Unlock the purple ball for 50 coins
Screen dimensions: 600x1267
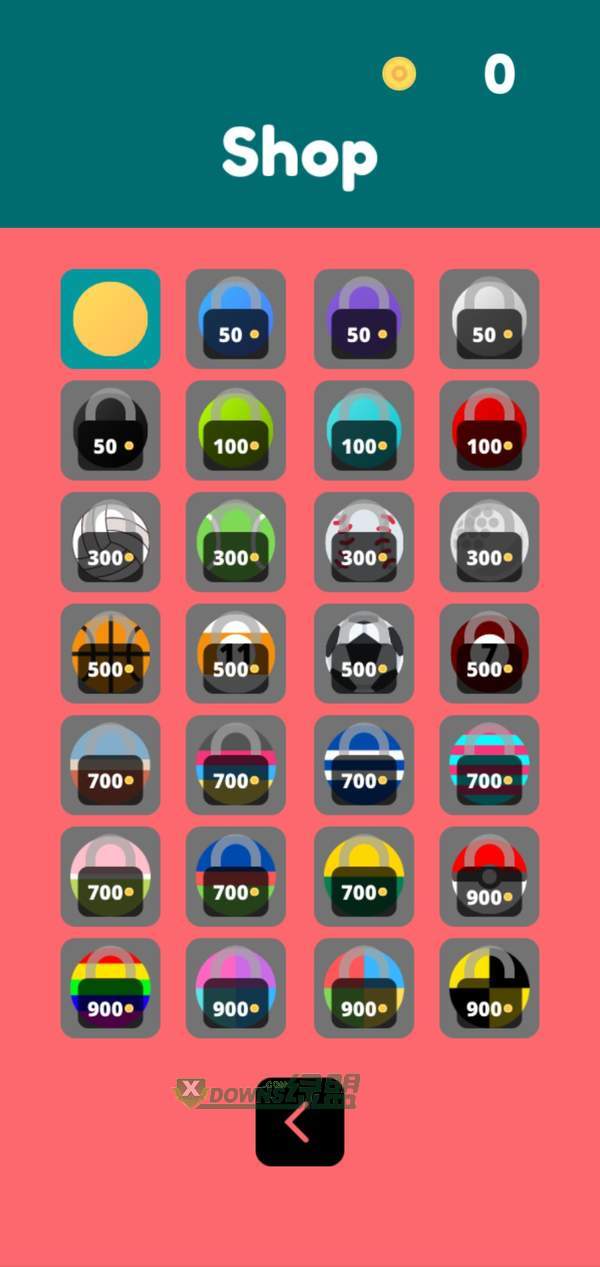(x=364, y=319)
